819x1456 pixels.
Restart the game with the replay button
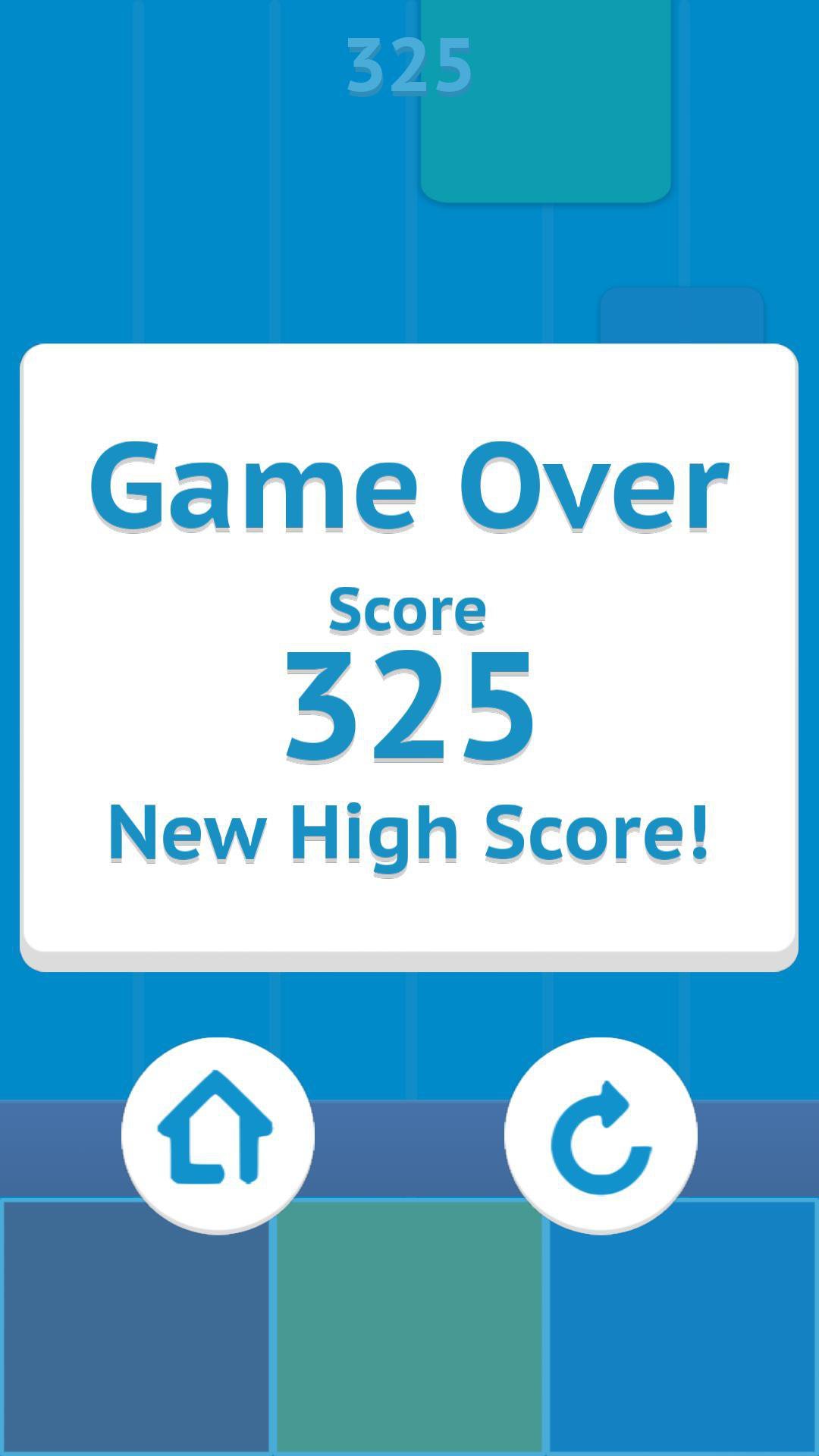(x=601, y=1134)
